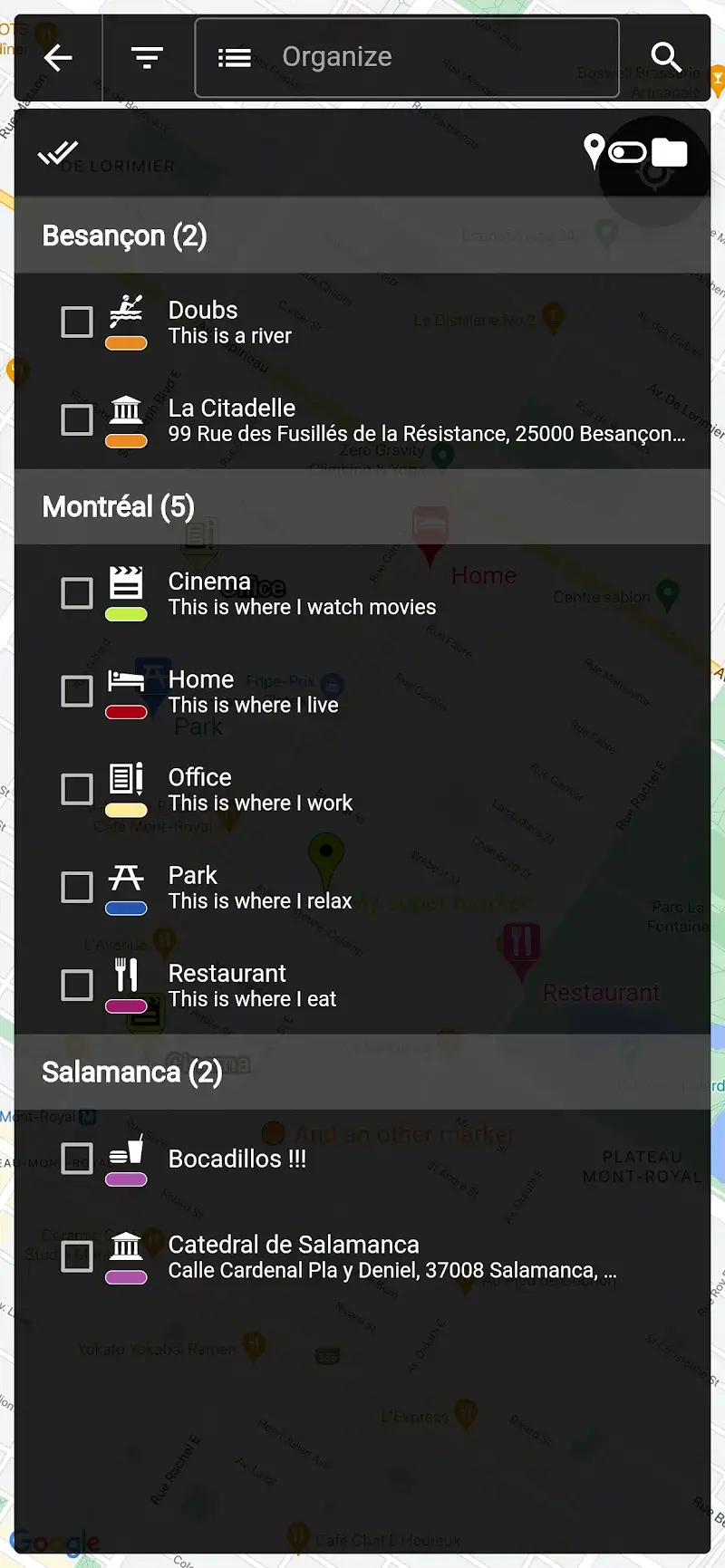725x1568 pixels.
Task: Collapse the Besançon (2) group
Action: 124,236
